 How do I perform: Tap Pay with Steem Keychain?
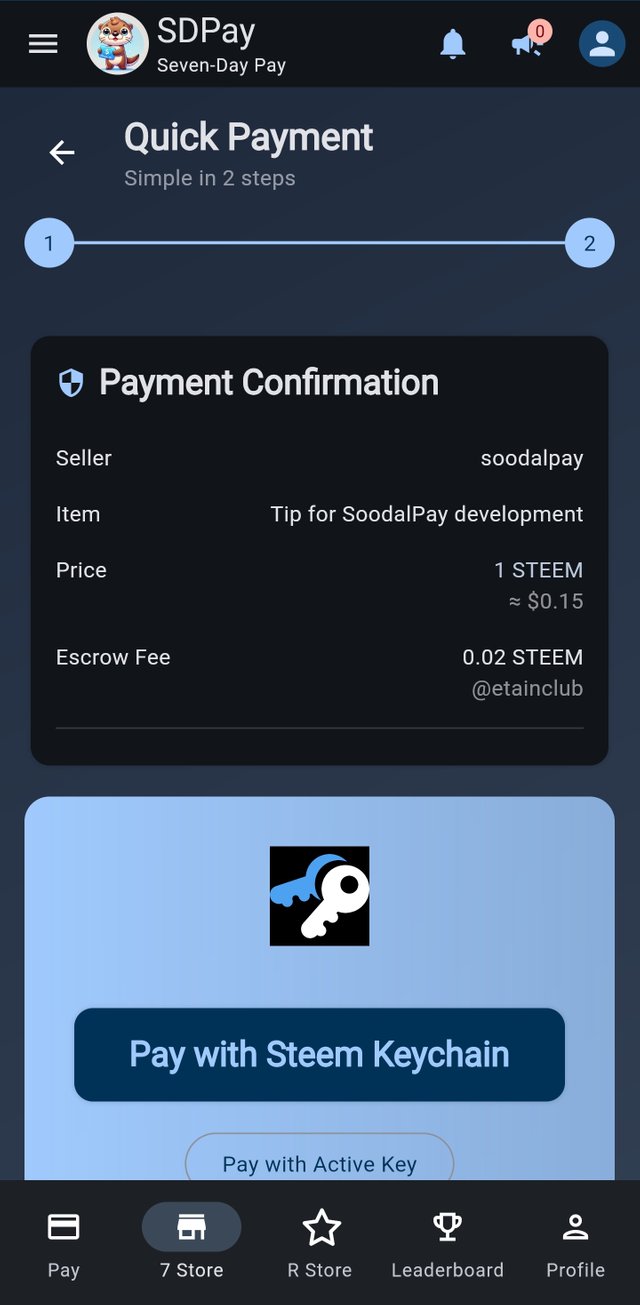pos(319,1054)
